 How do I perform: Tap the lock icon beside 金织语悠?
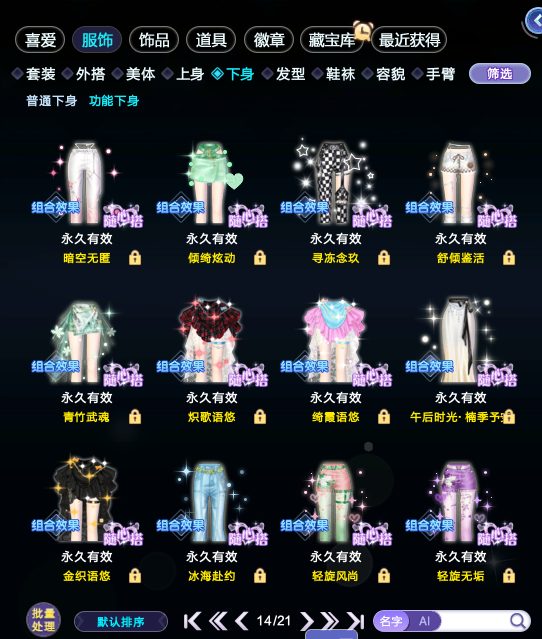(135, 575)
